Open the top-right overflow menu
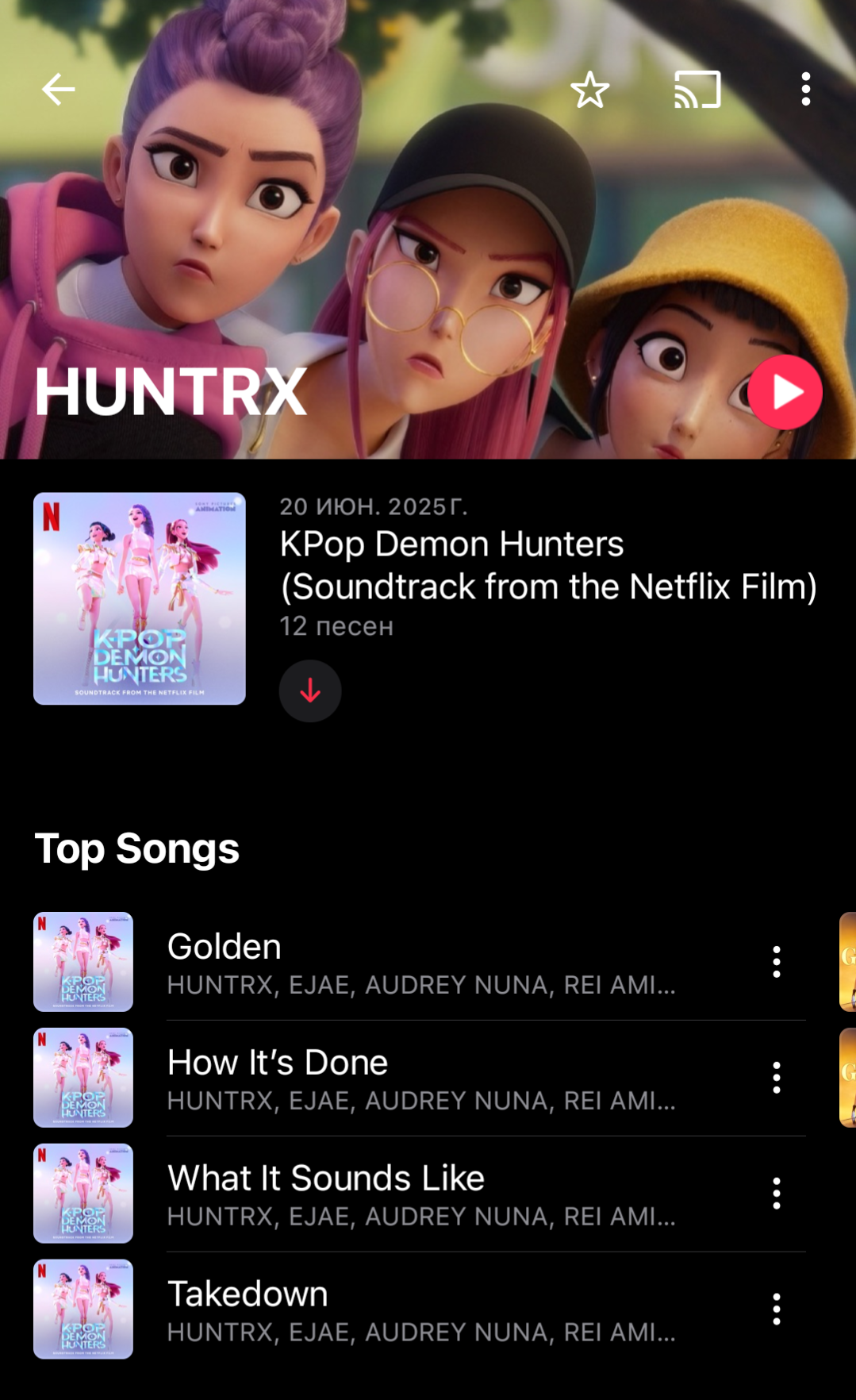Image resolution: width=856 pixels, height=1400 pixels. pyautogui.click(x=805, y=90)
